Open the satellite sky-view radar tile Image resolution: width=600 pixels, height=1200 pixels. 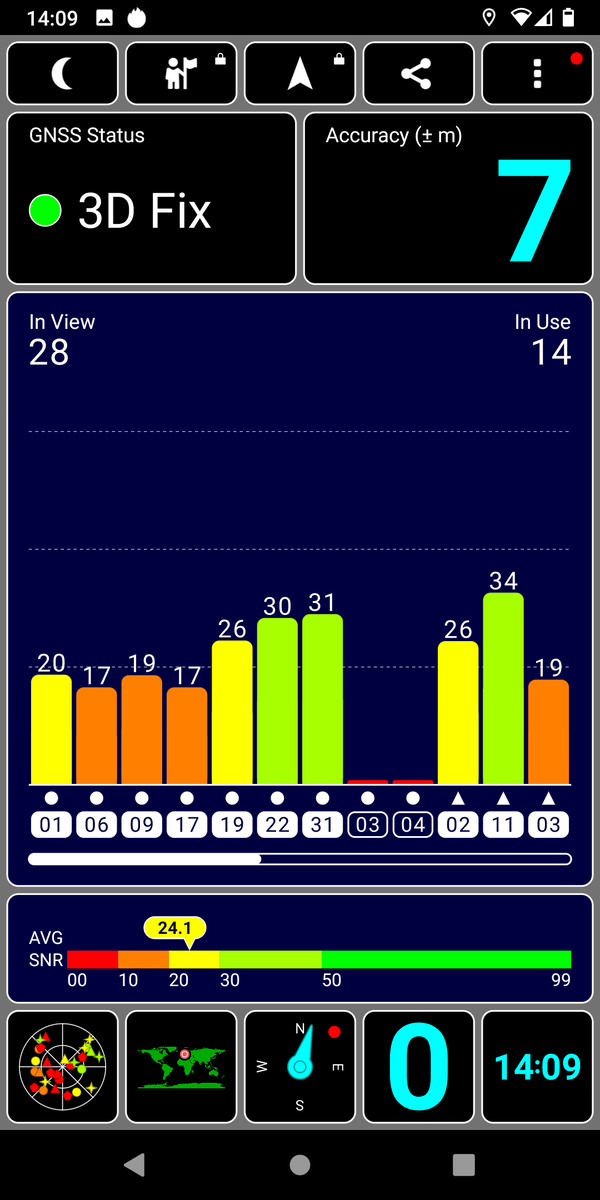63,1066
